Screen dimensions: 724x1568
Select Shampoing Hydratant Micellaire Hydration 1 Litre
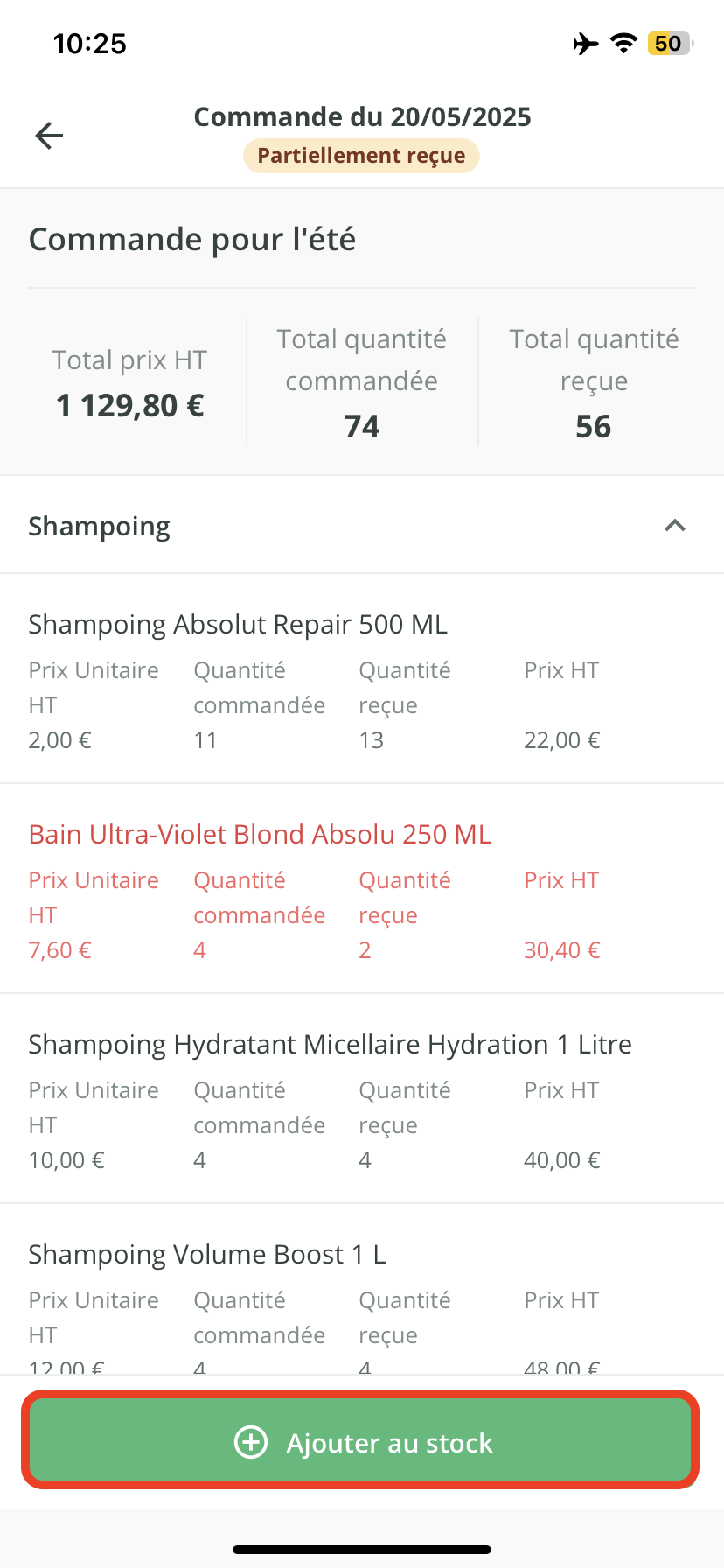pos(330,1045)
